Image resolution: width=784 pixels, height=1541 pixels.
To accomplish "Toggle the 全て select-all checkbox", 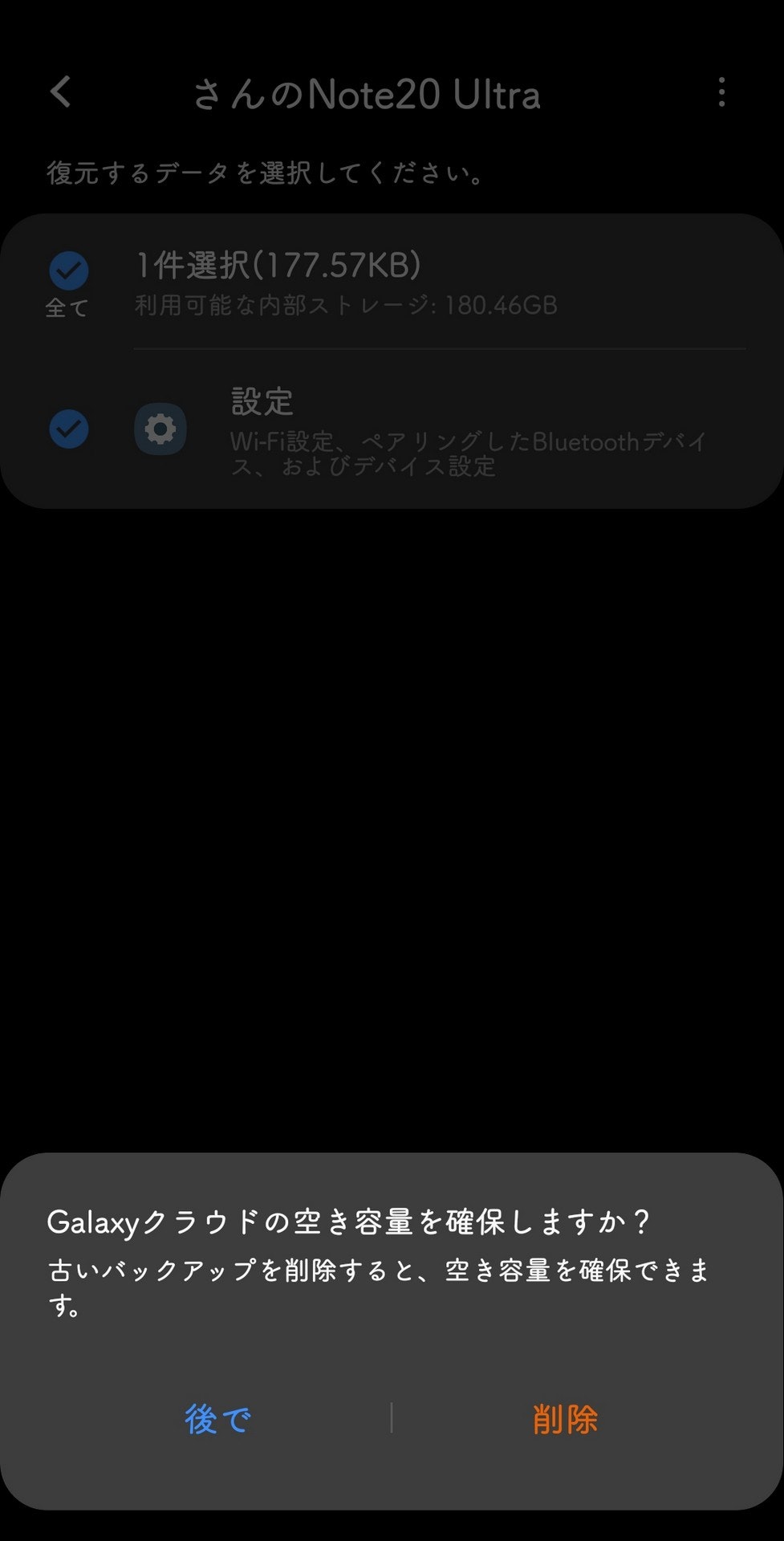I will 69,271.
